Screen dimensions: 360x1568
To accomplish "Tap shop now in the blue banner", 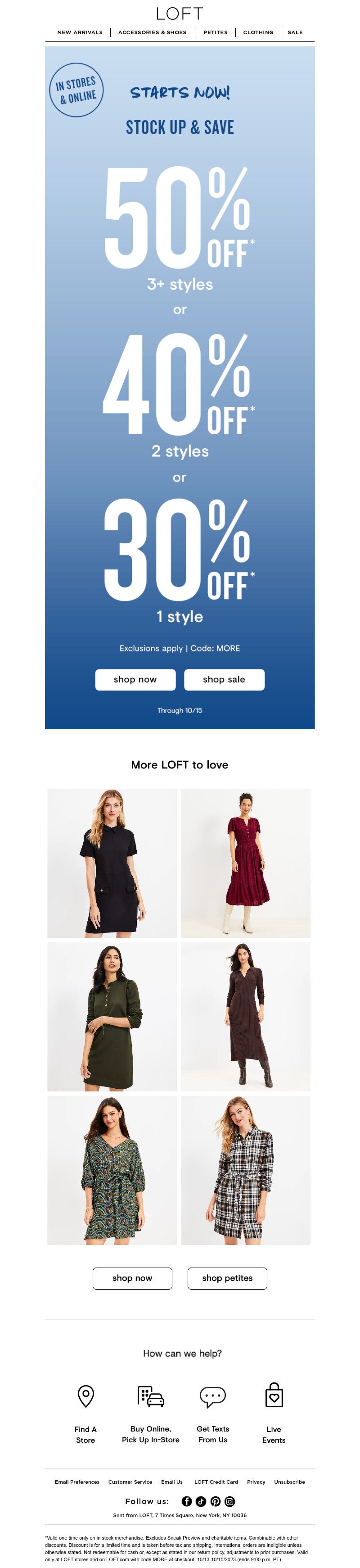I will coord(135,679).
